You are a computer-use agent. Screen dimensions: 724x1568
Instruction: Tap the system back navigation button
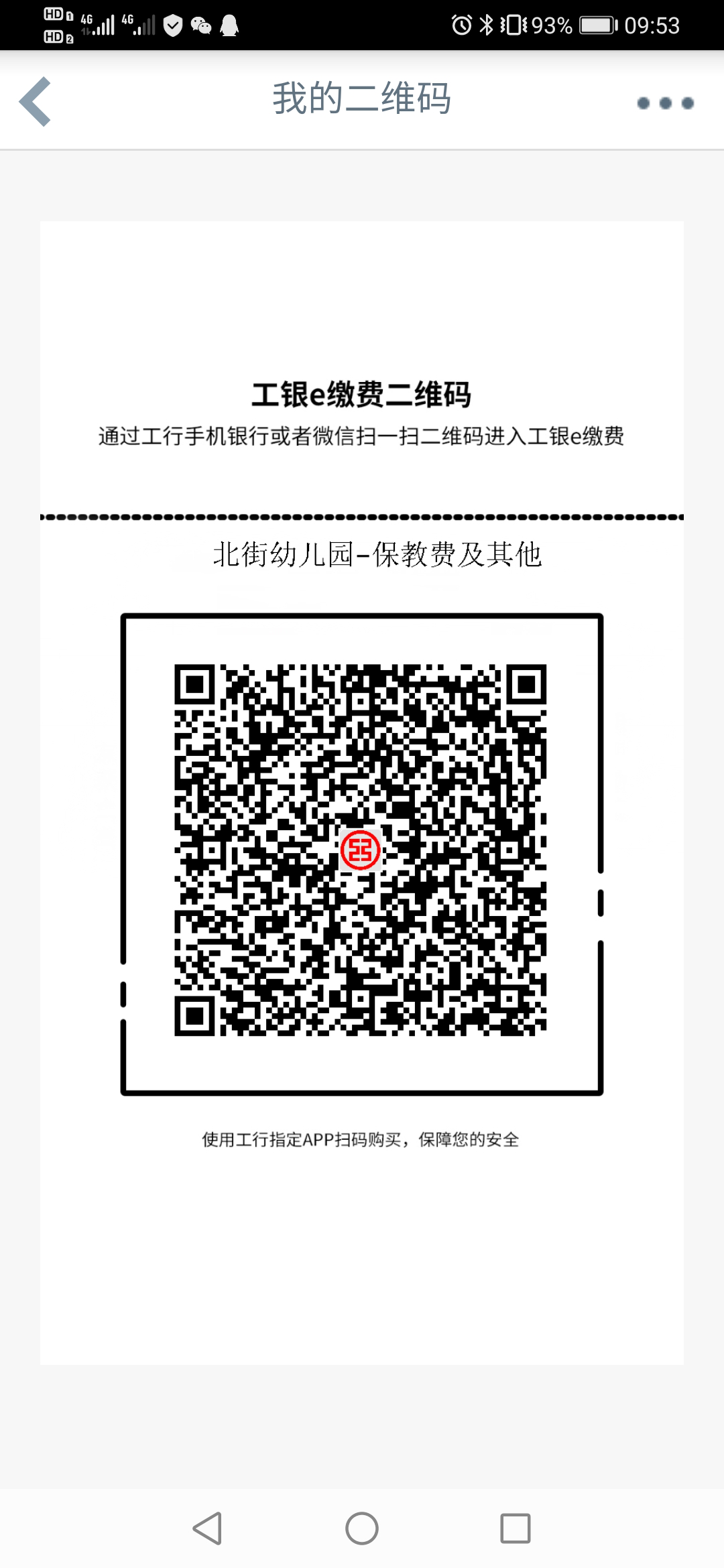click(207, 1528)
